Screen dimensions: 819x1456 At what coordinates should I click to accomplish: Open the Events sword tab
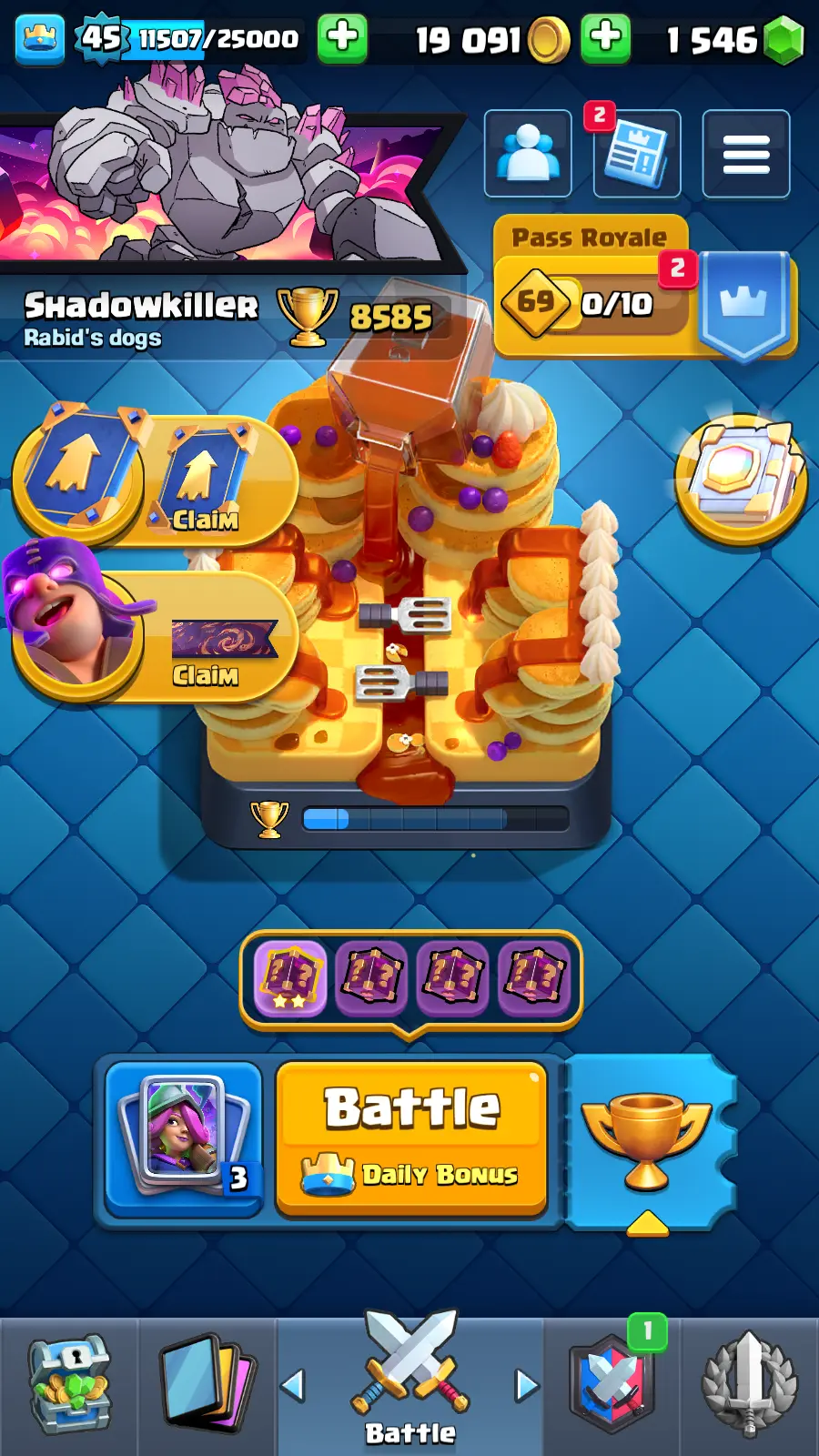pos(749,1385)
